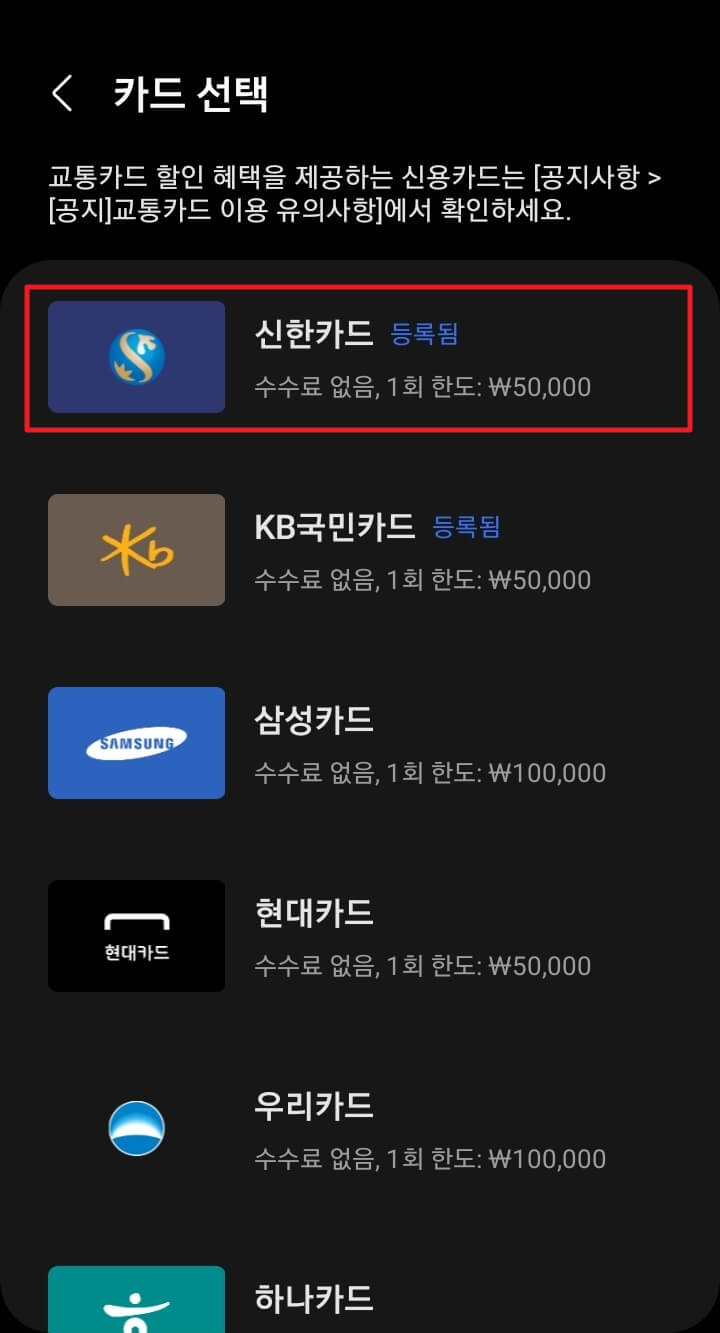Select the Samsung Card blue logo
Screen dimensions: 720x1333
click(136, 743)
